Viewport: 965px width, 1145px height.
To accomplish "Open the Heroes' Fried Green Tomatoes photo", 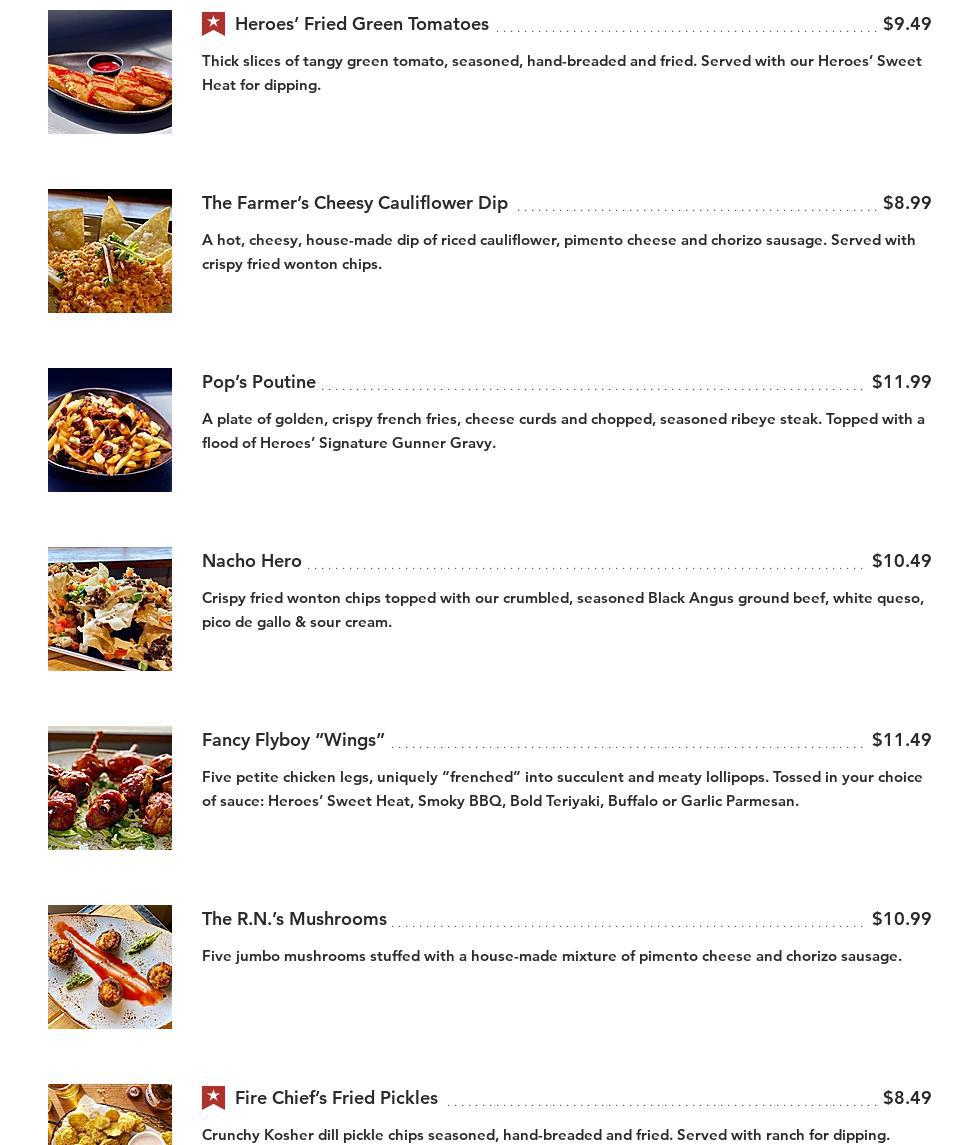I will 110,72.
